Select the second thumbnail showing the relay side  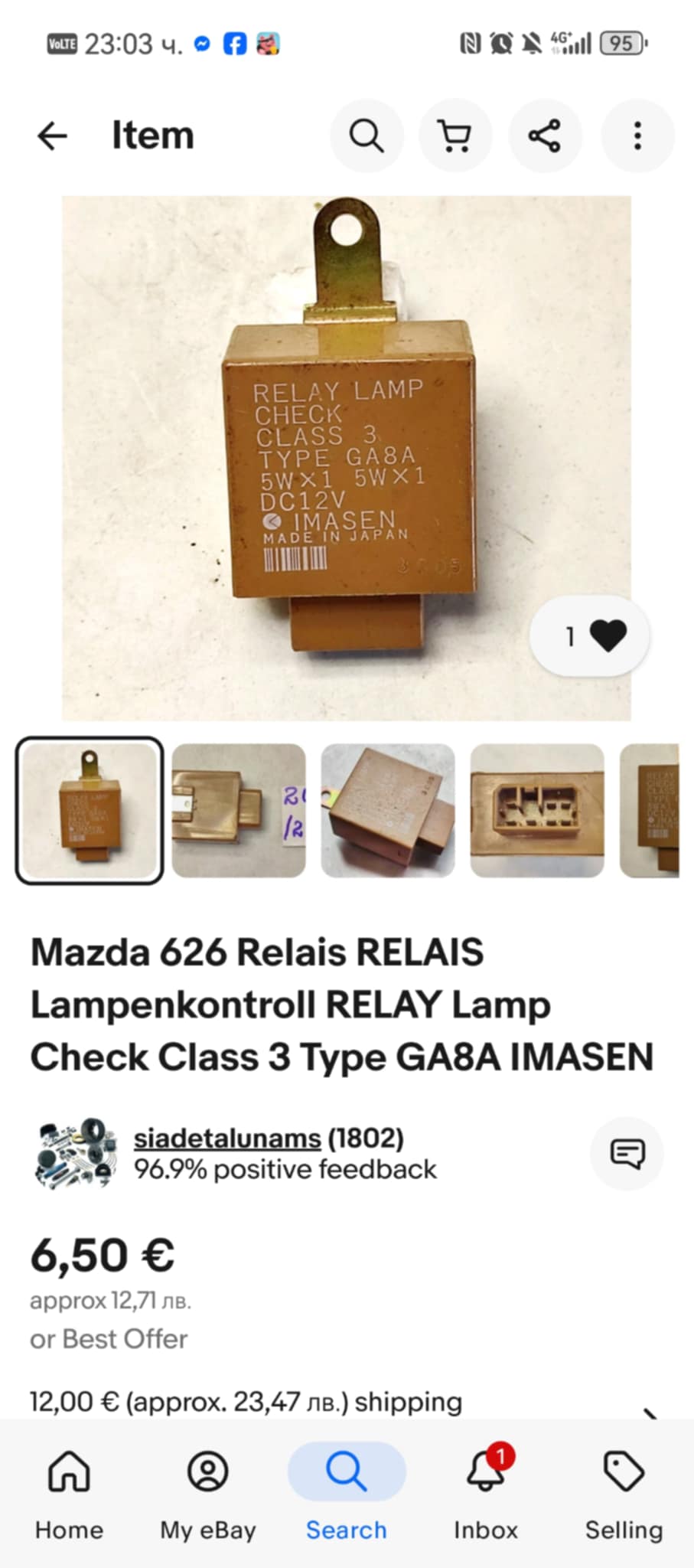pyautogui.click(x=239, y=810)
